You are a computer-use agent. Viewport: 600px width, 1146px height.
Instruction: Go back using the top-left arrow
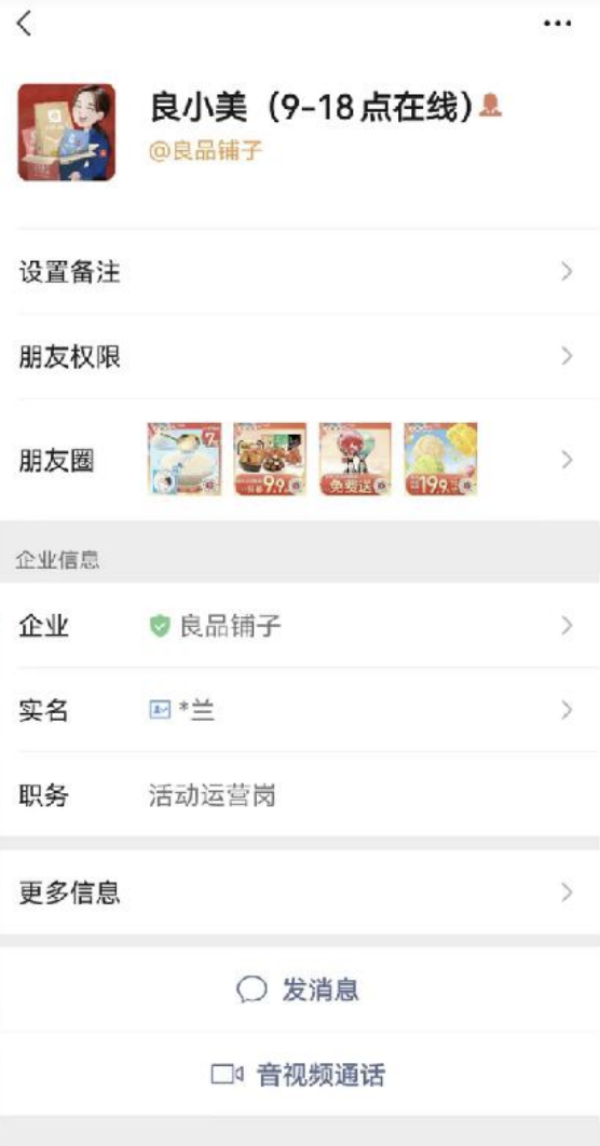25,24
